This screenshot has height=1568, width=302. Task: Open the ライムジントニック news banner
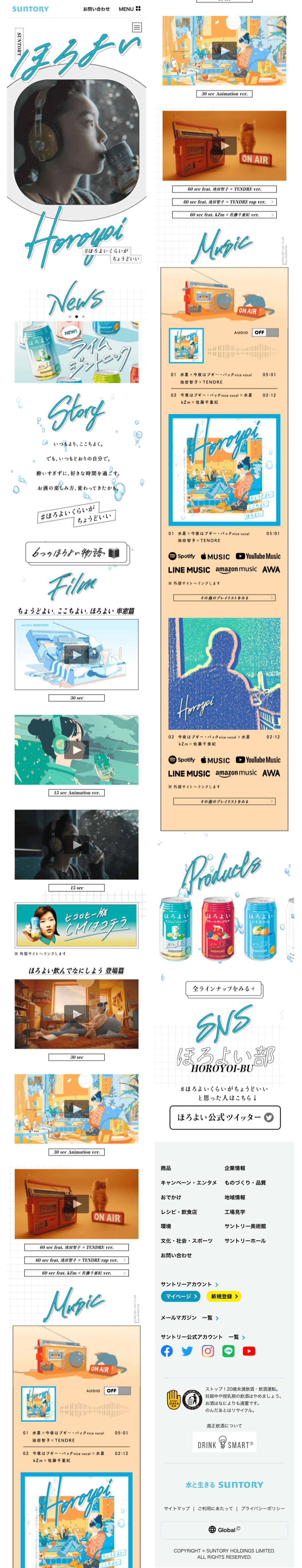pyautogui.click(x=77, y=352)
